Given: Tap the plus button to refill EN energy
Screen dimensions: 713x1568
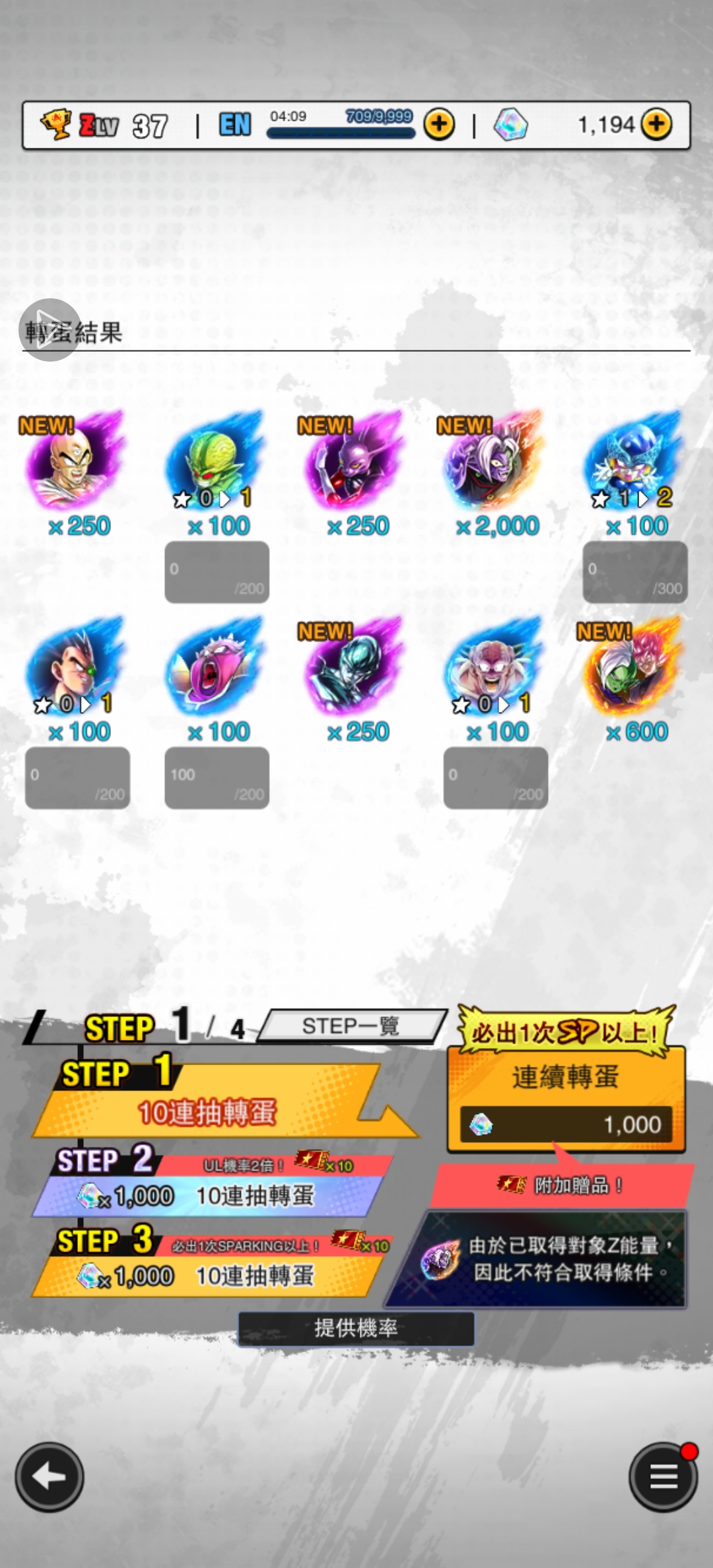Looking at the screenshot, I should coord(439,124).
